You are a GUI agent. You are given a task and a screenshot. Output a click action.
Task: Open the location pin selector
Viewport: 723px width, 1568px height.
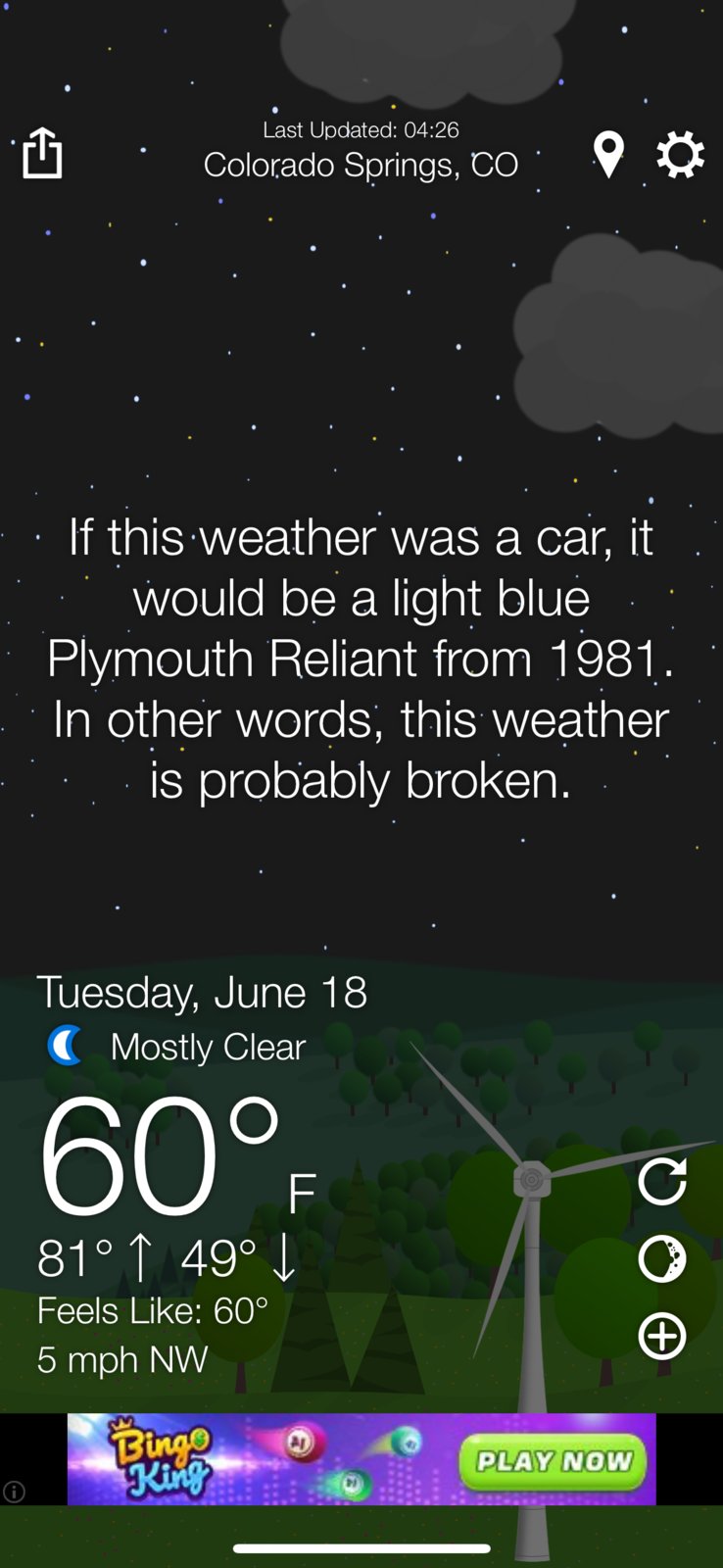pos(608,155)
